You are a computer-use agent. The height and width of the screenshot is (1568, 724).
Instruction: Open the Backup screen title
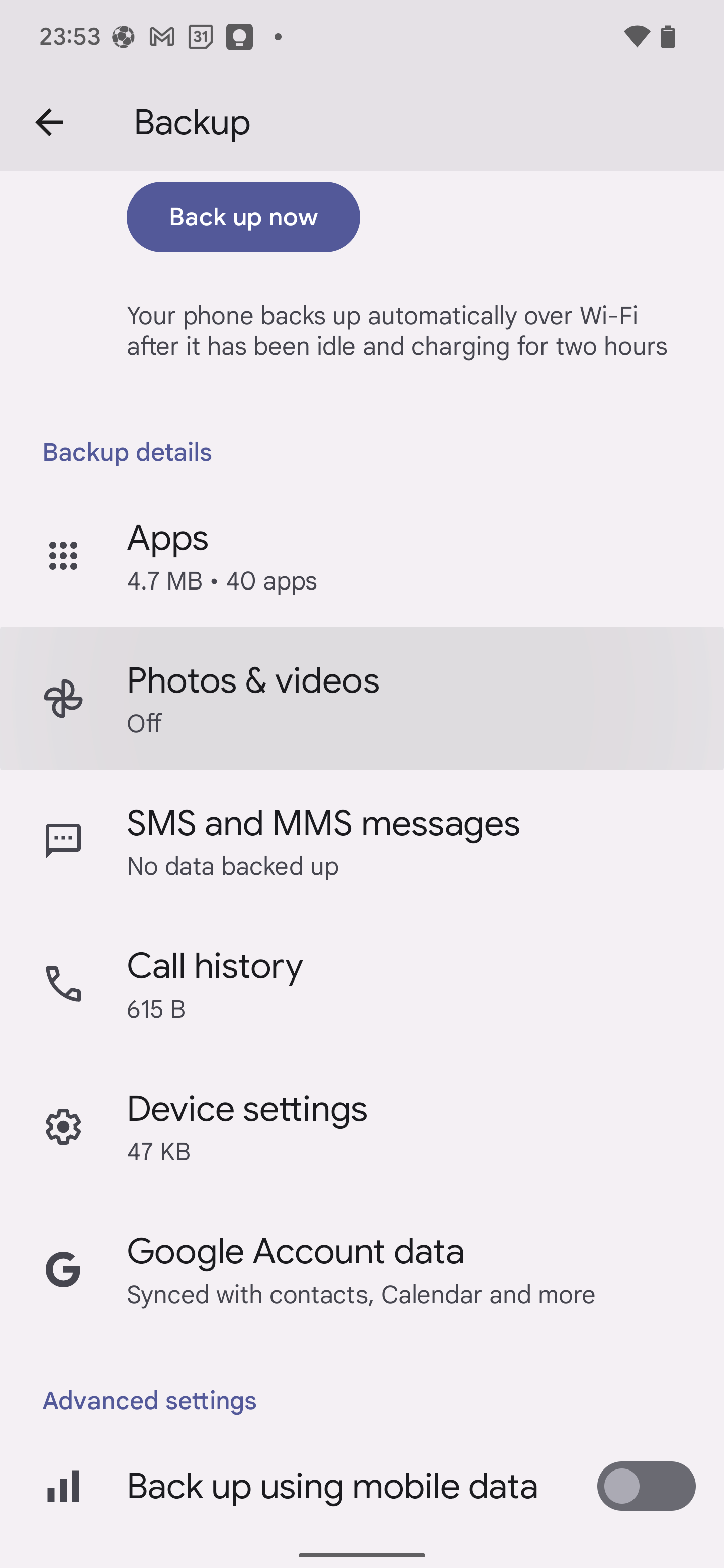(191, 121)
